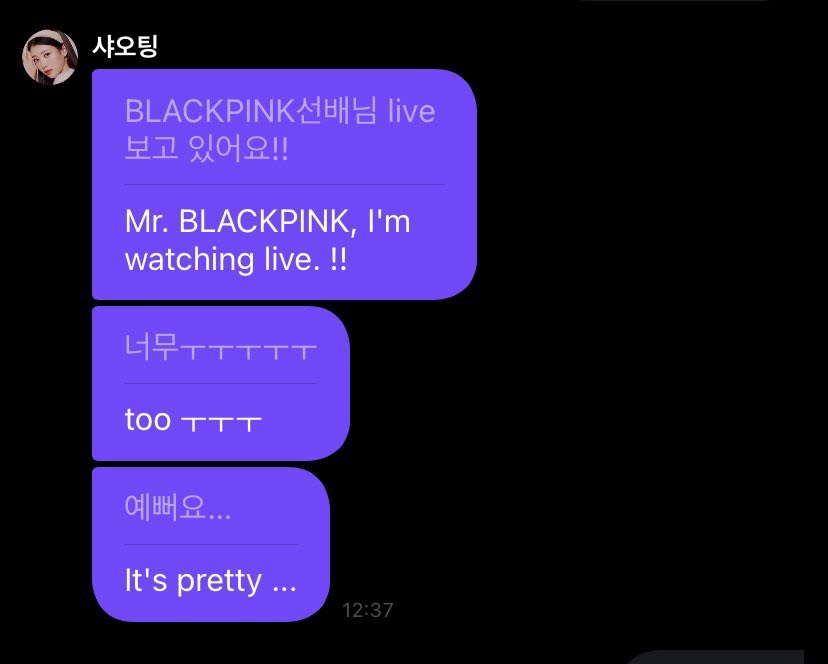Open 샤오팅's profile picture
828x664 pixels.
(50, 58)
